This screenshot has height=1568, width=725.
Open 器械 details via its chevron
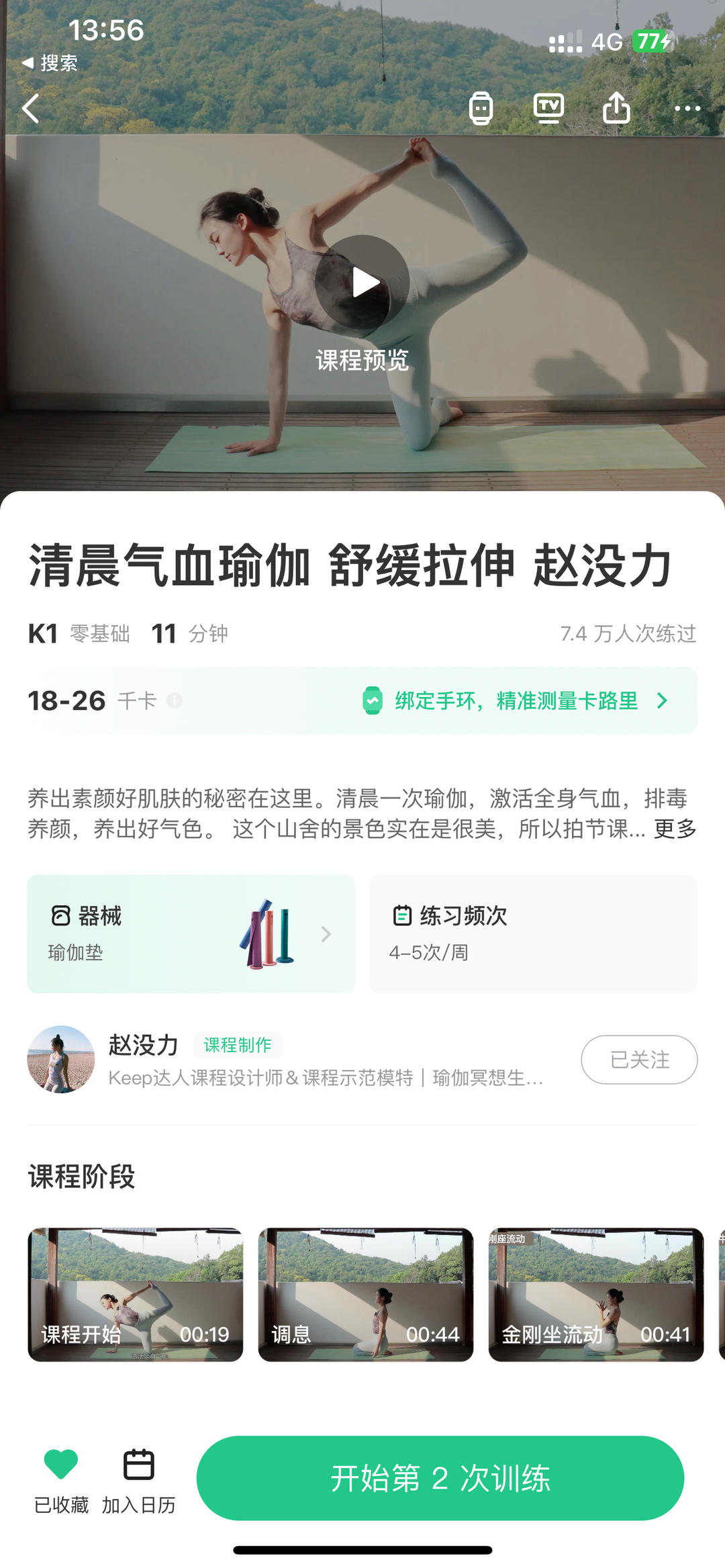[326, 933]
